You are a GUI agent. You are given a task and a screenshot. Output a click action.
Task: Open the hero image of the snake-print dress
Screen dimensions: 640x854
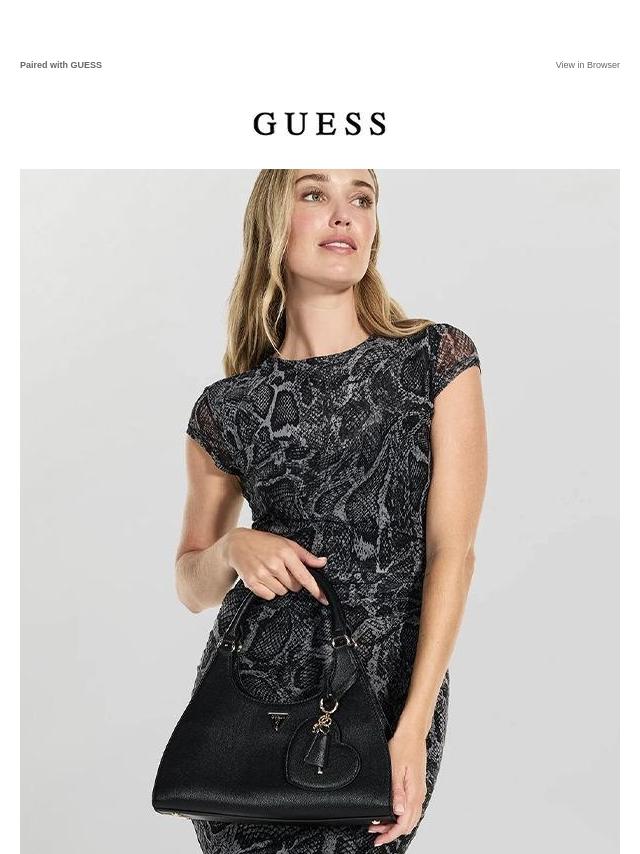click(x=320, y=511)
